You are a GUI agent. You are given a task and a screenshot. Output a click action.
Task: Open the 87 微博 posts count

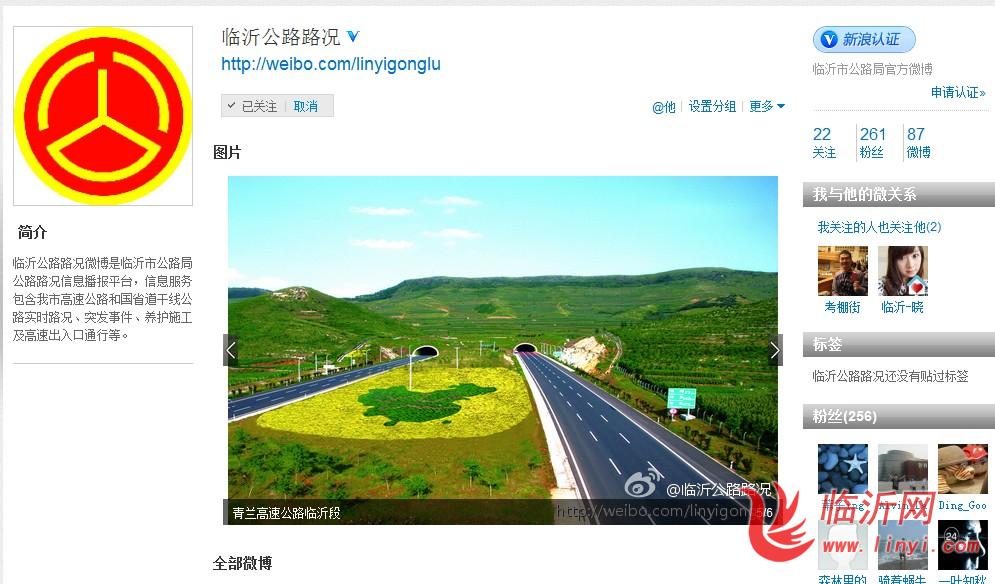click(917, 142)
